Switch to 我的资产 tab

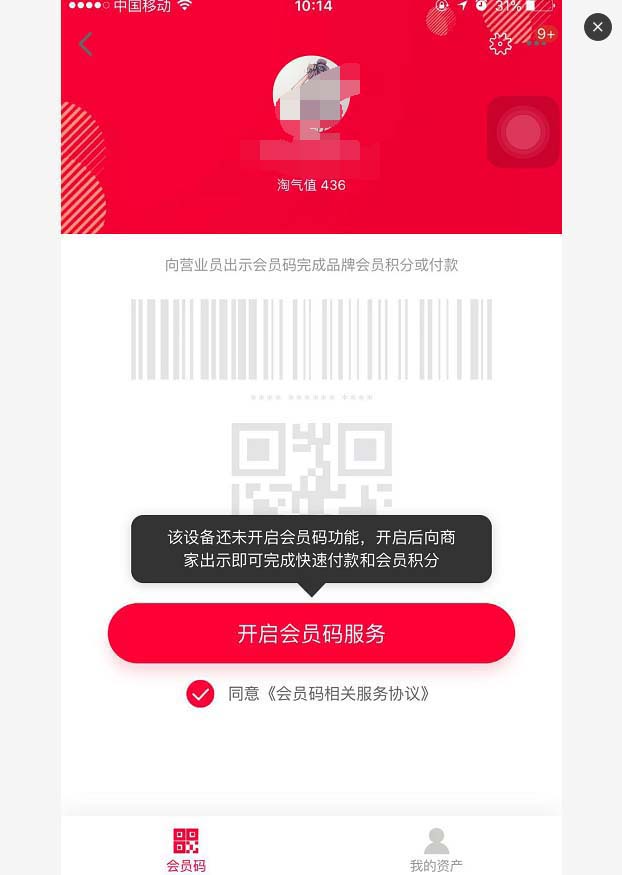point(436,849)
